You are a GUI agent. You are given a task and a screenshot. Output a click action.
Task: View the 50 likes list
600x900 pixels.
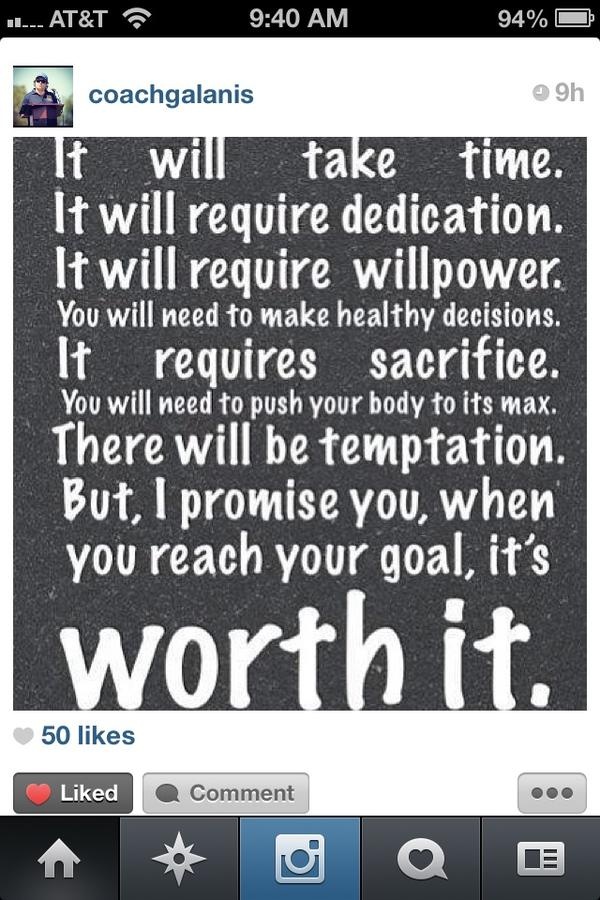87,737
